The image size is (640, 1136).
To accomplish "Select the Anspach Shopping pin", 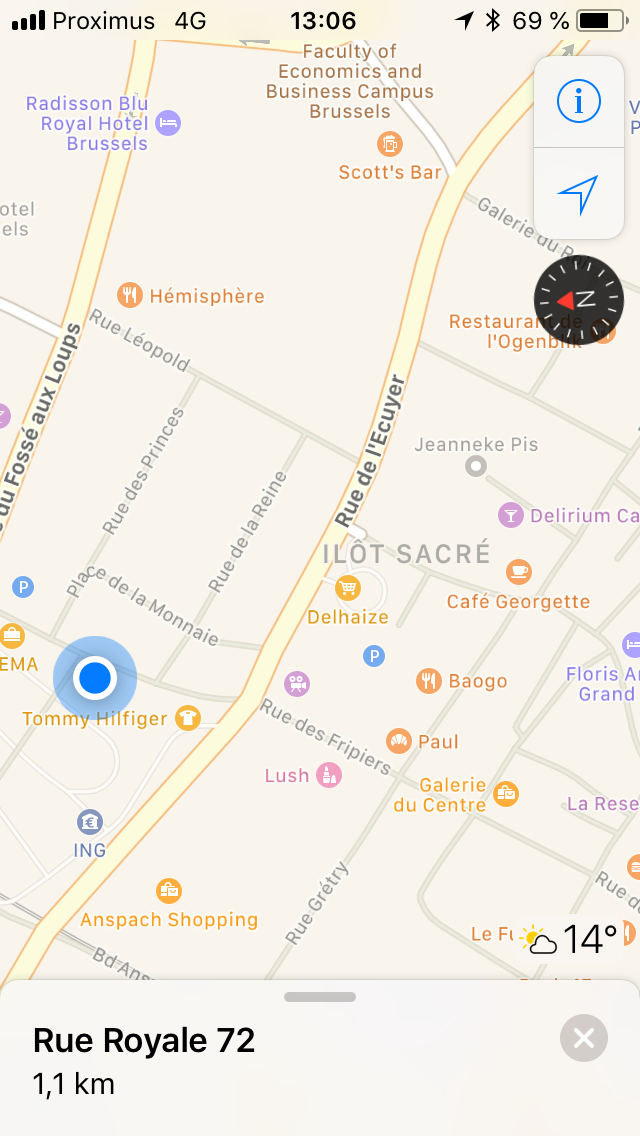I will click(169, 890).
